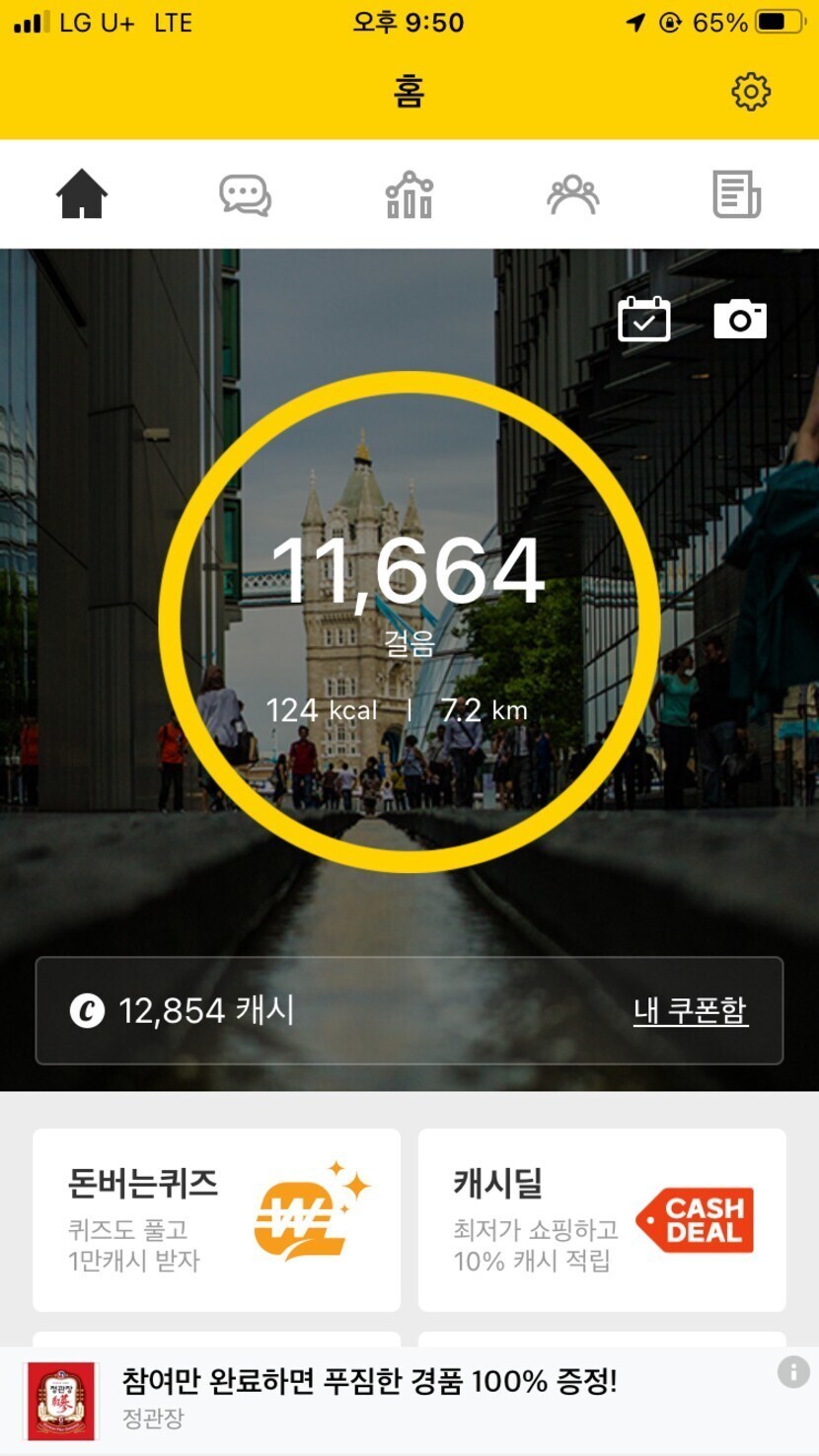Switch to the home tab
This screenshot has height=1456, width=819.
click(x=82, y=194)
